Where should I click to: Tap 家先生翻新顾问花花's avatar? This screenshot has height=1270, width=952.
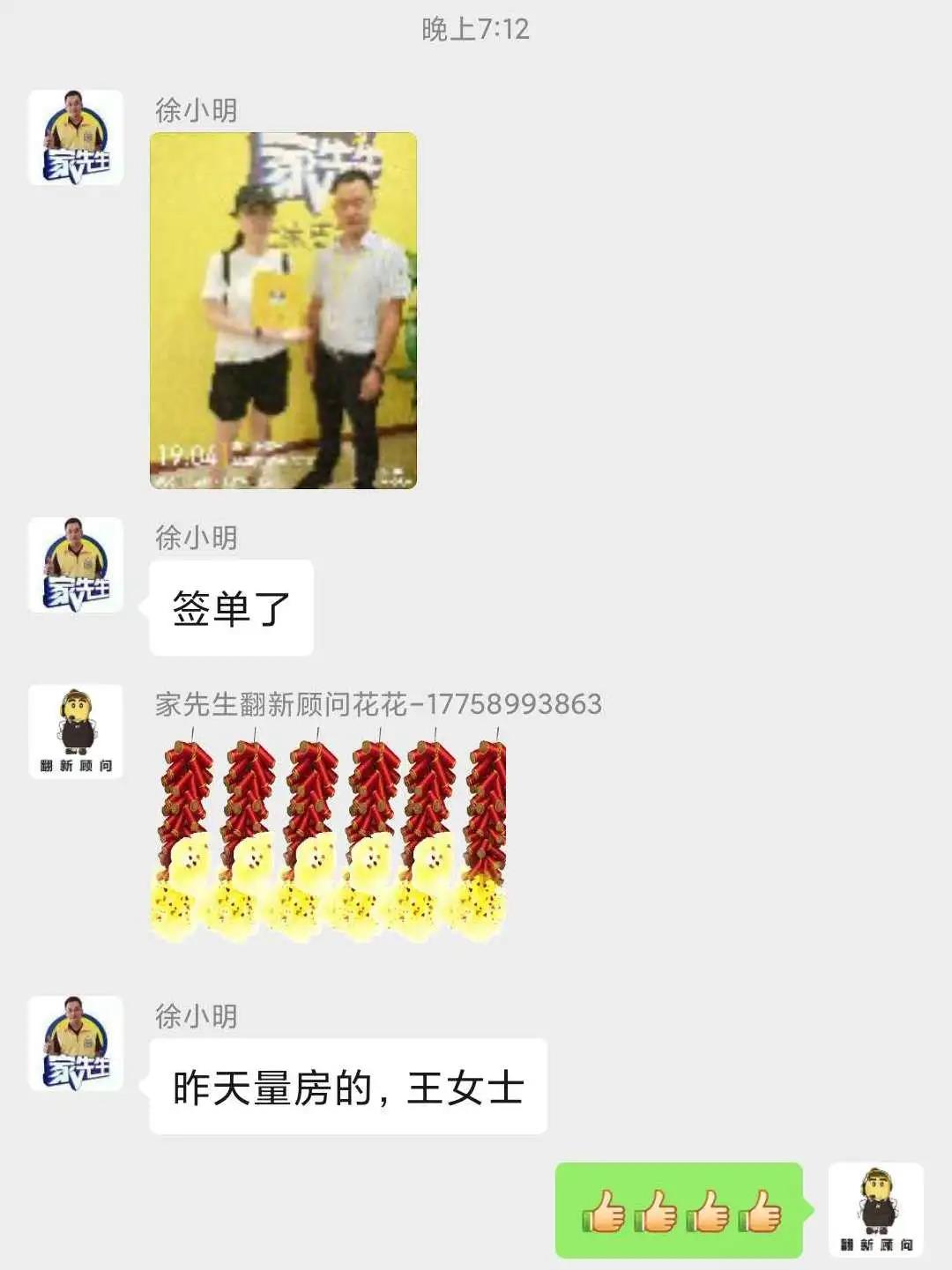point(76,732)
